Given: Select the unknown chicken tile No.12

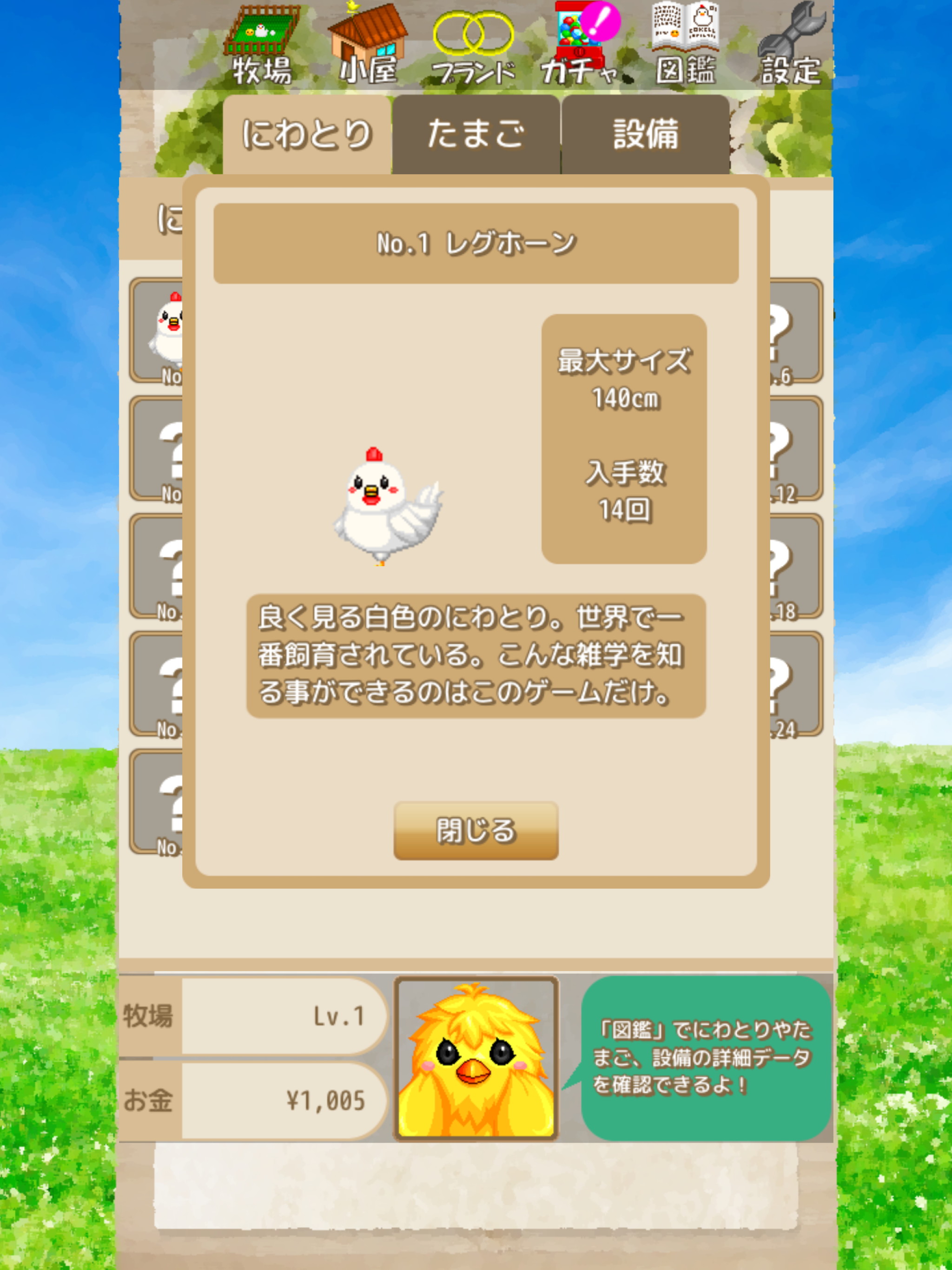Looking at the screenshot, I should point(796,449).
